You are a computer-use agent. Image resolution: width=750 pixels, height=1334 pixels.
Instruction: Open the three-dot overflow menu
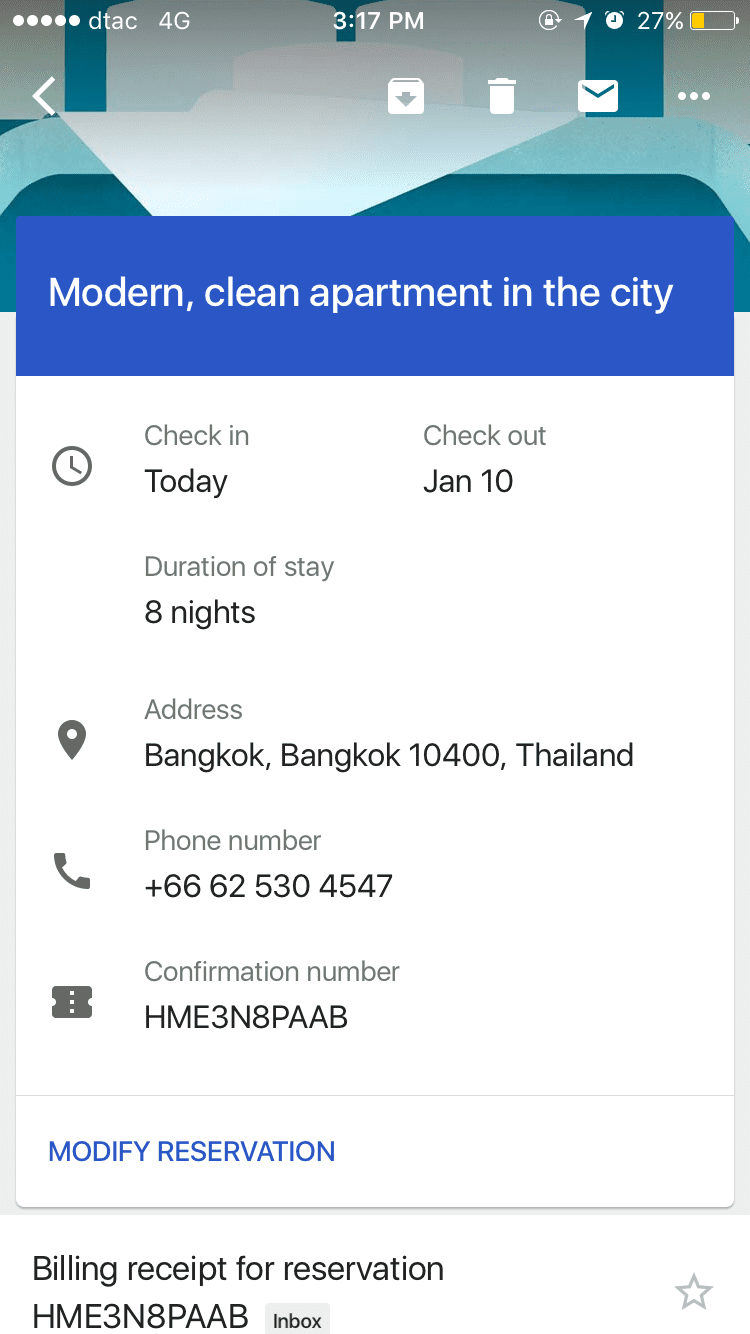click(694, 96)
